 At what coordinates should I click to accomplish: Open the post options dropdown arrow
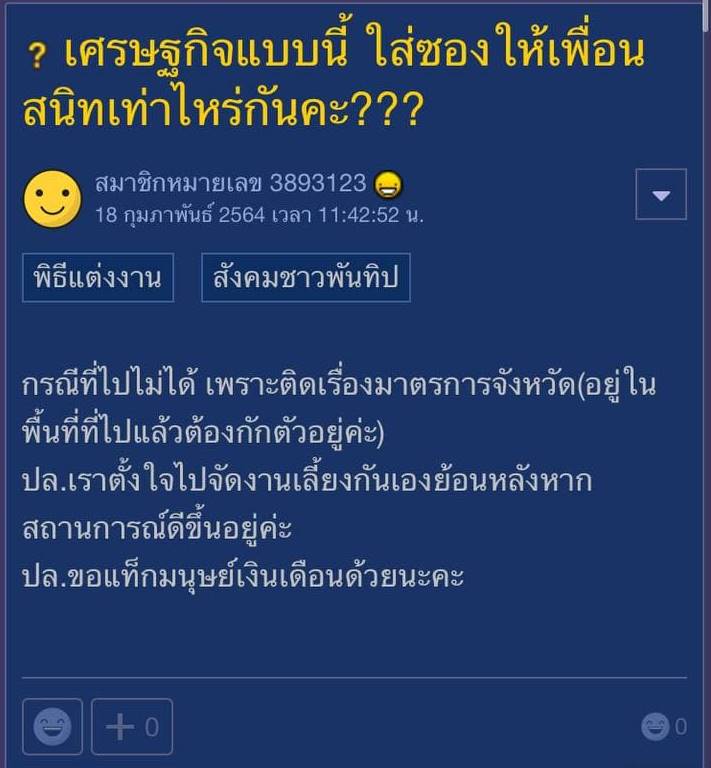point(661,195)
